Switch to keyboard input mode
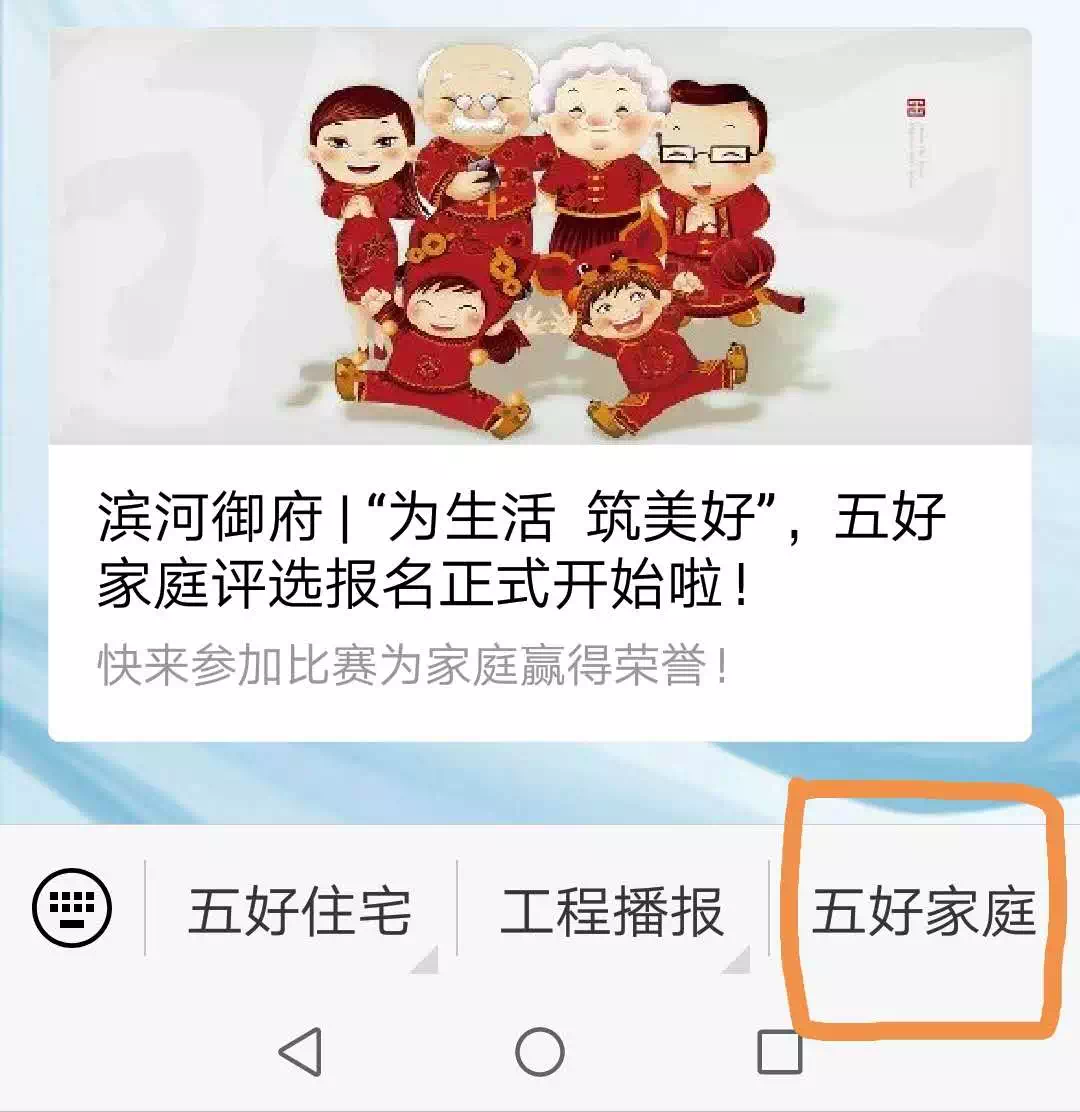1080x1112 pixels. (73, 909)
